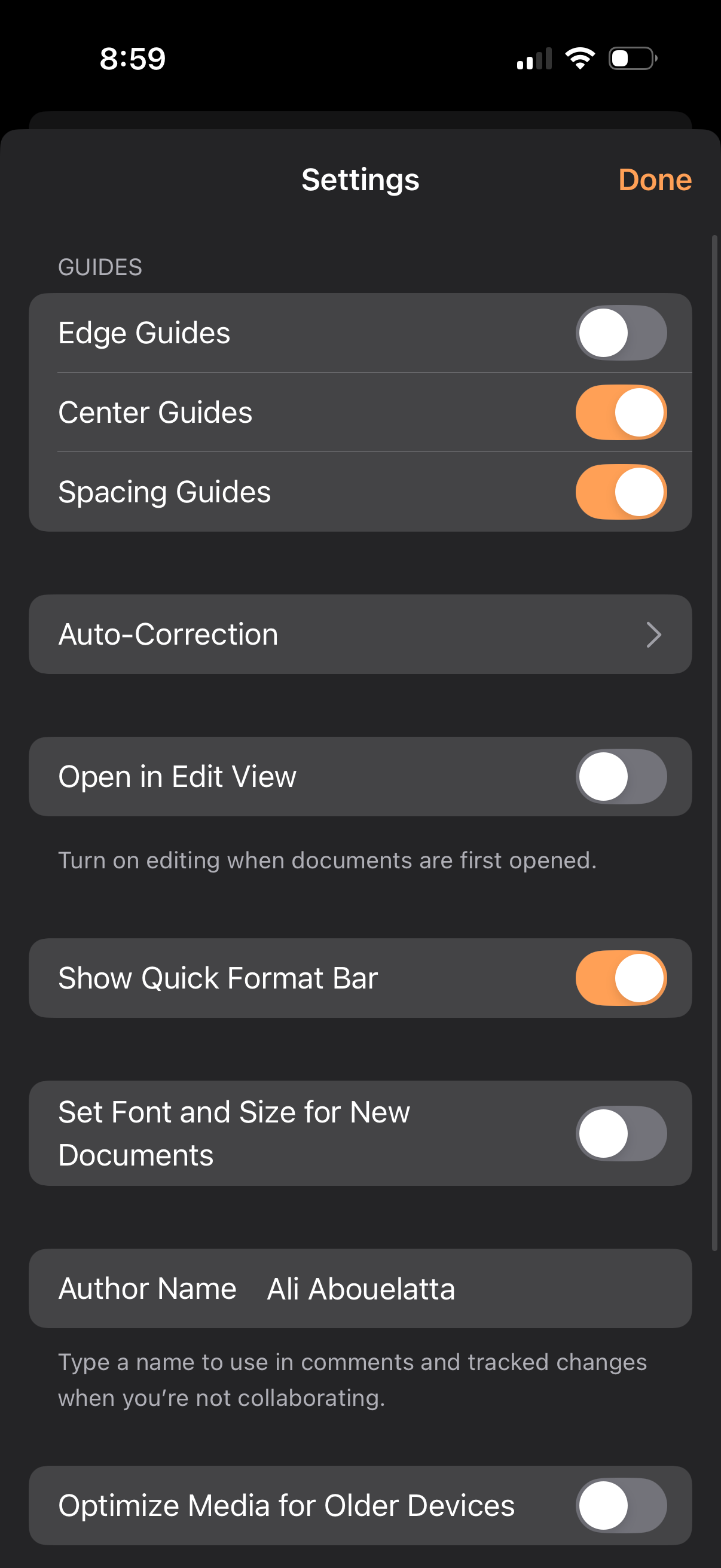Disable the Center Guides toggle

point(622,412)
